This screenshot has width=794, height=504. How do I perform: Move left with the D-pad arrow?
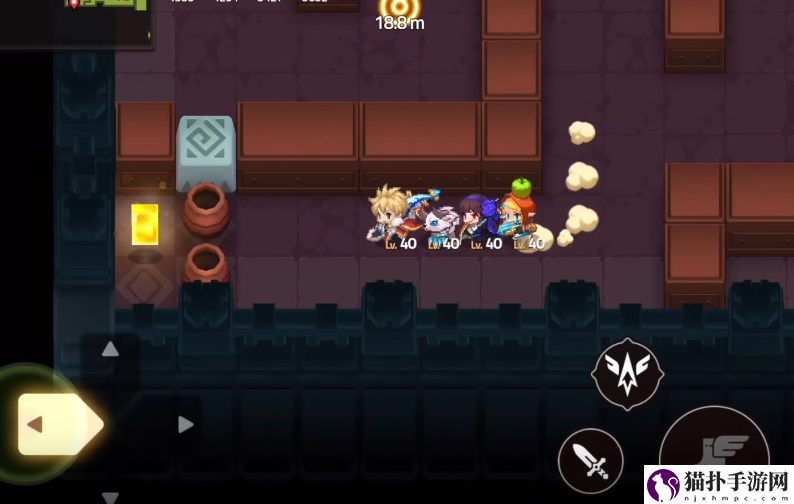tap(36, 425)
